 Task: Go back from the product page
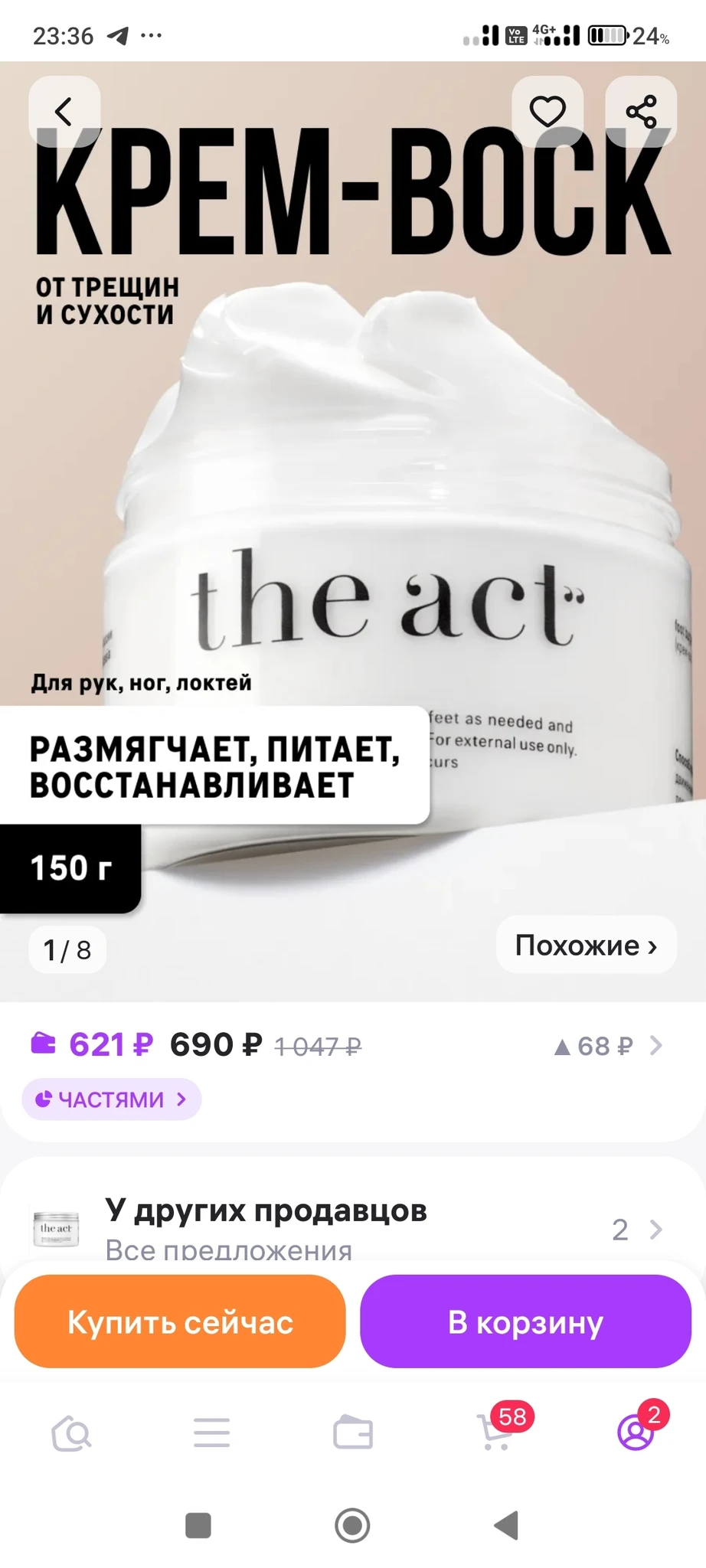pyautogui.click(x=64, y=112)
